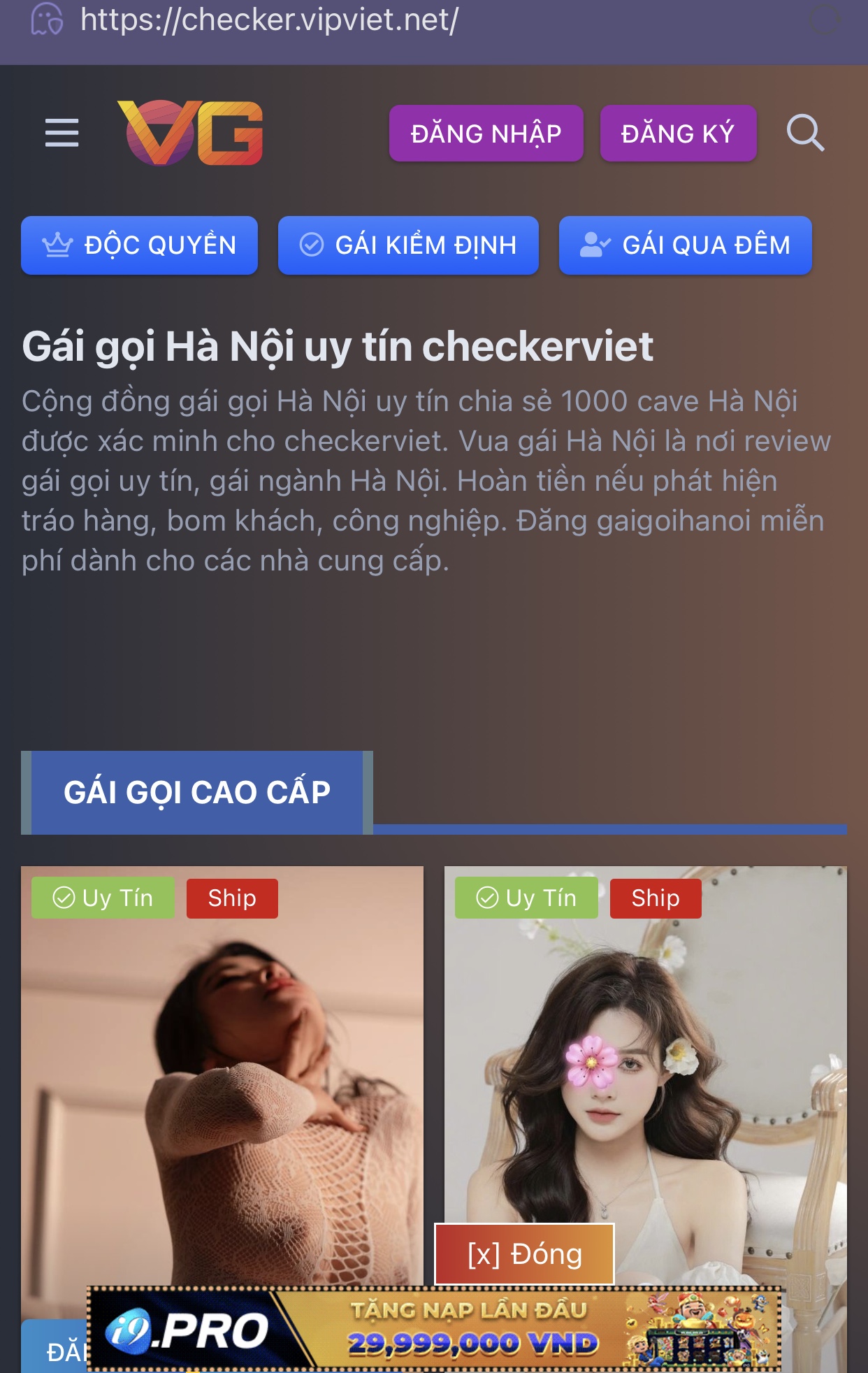
Task: Dismiss the ad with [x] Đóng
Action: pos(524,1254)
